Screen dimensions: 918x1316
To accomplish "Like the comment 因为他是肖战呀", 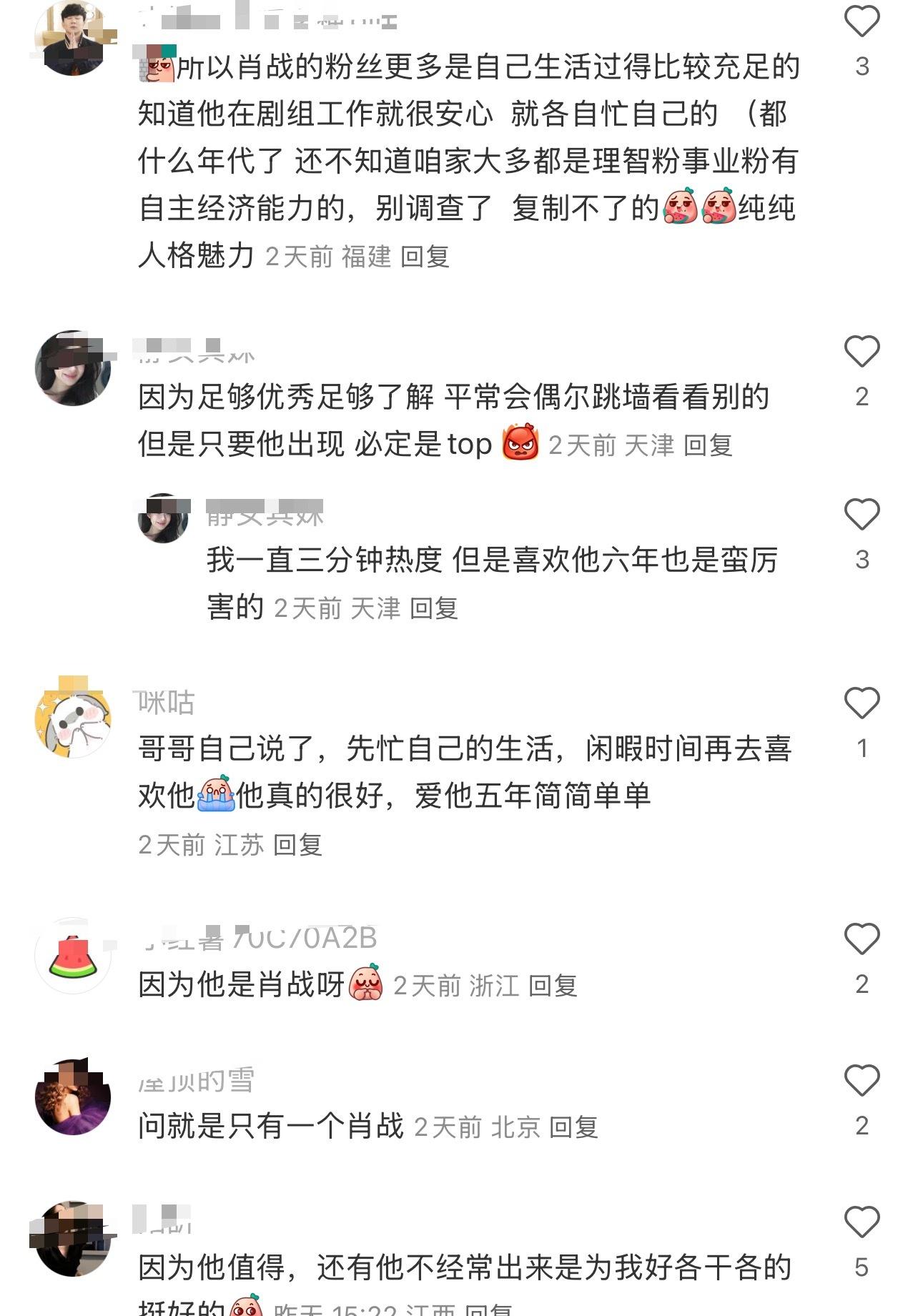I will click(862, 940).
